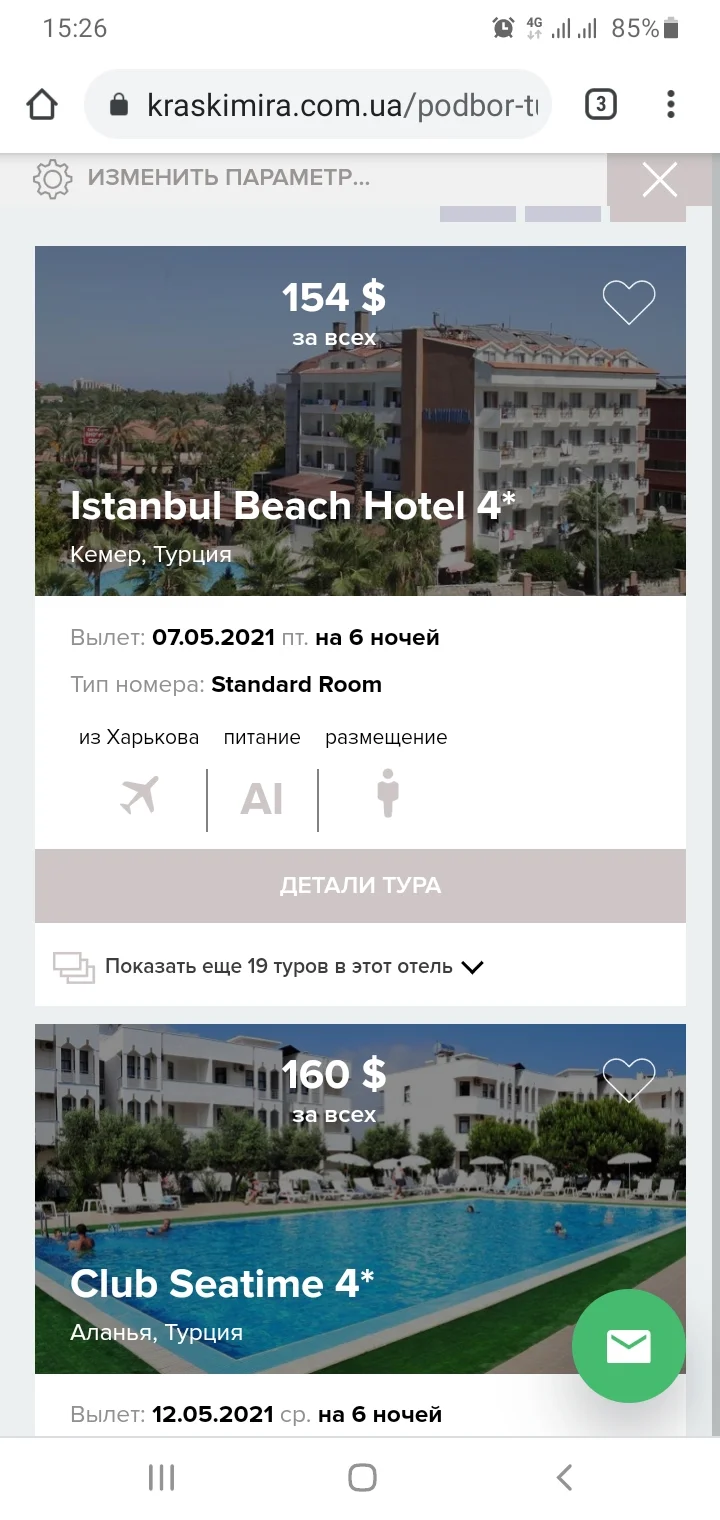This screenshot has height=1520, width=720.
Task: Toggle closed the search results panel X
Action: (x=658, y=181)
